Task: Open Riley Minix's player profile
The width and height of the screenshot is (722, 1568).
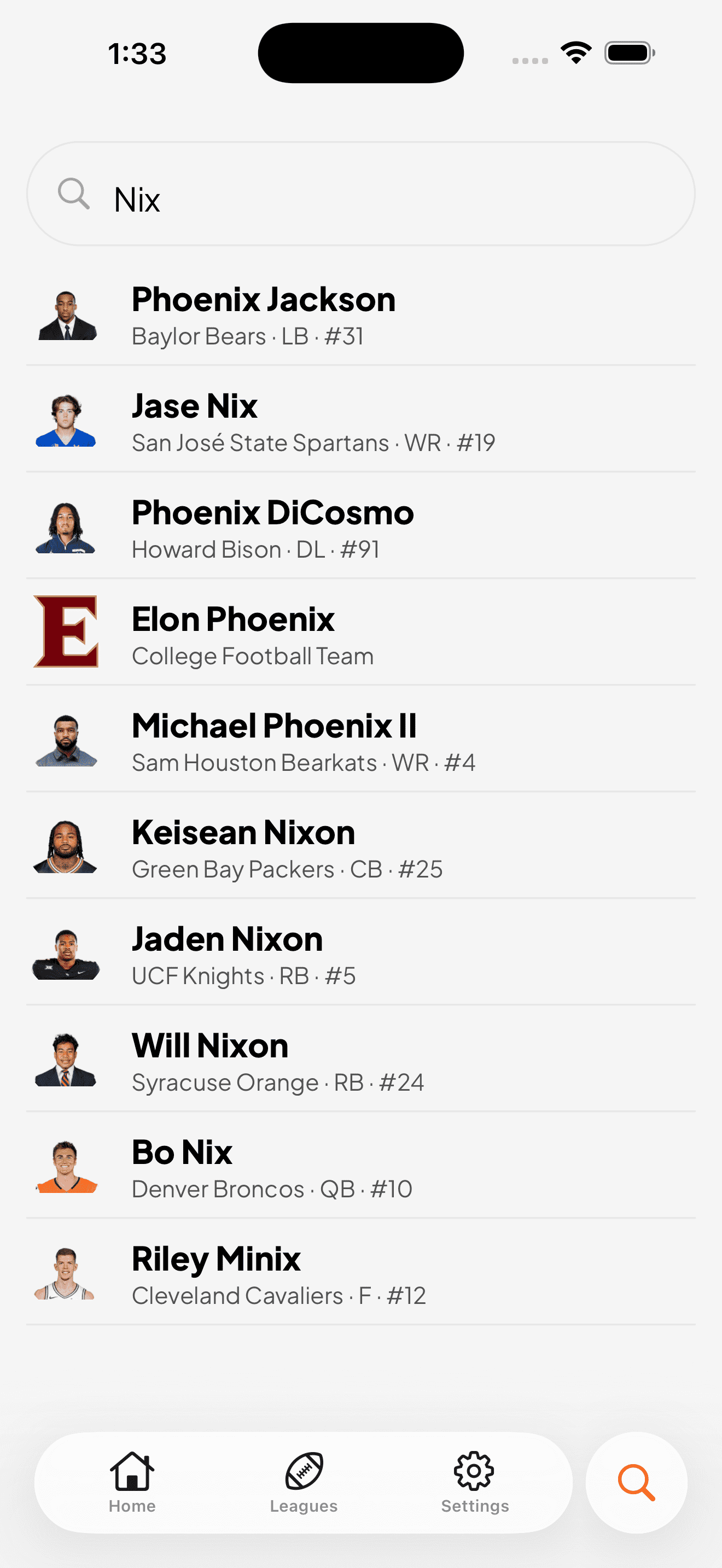Action: (360, 1273)
